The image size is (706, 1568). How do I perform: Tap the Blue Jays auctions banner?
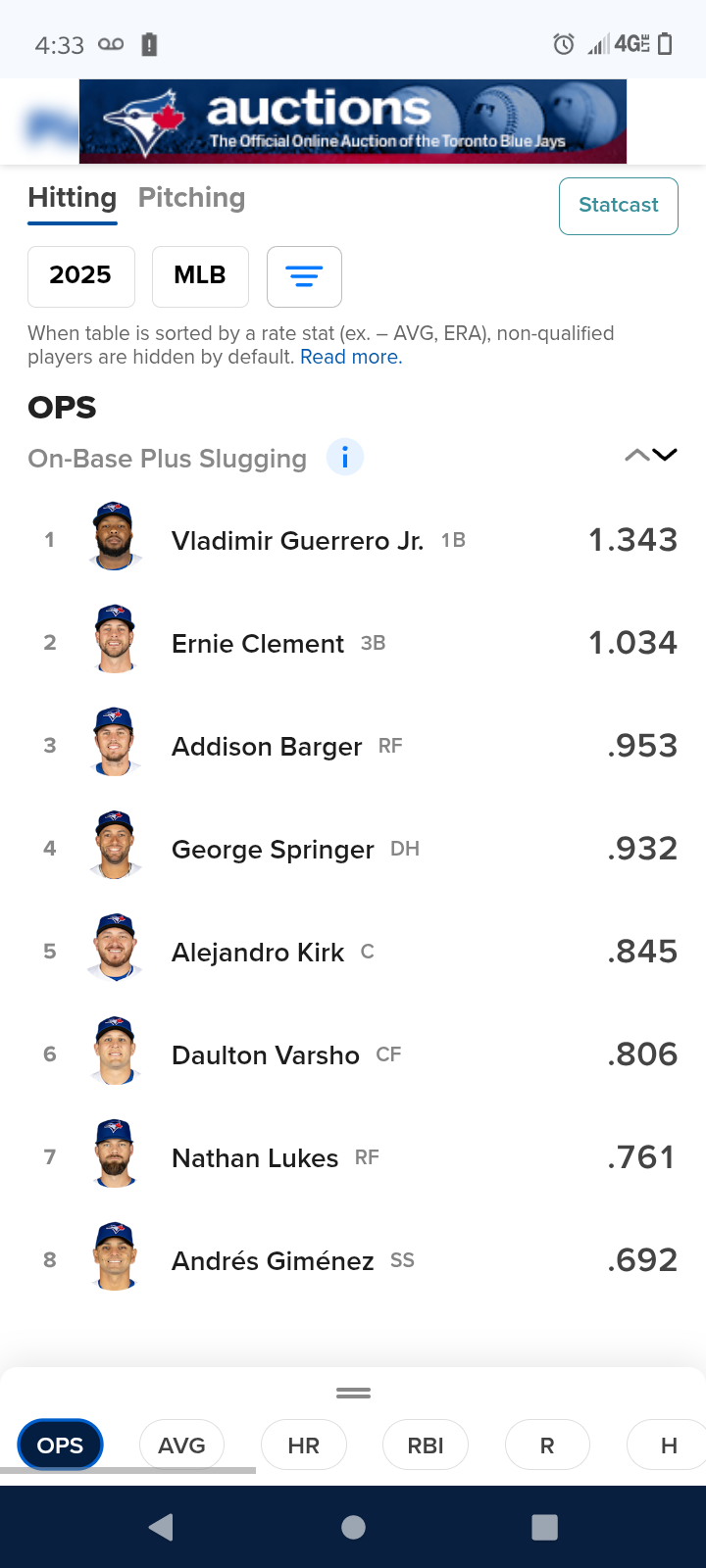[x=353, y=122]
